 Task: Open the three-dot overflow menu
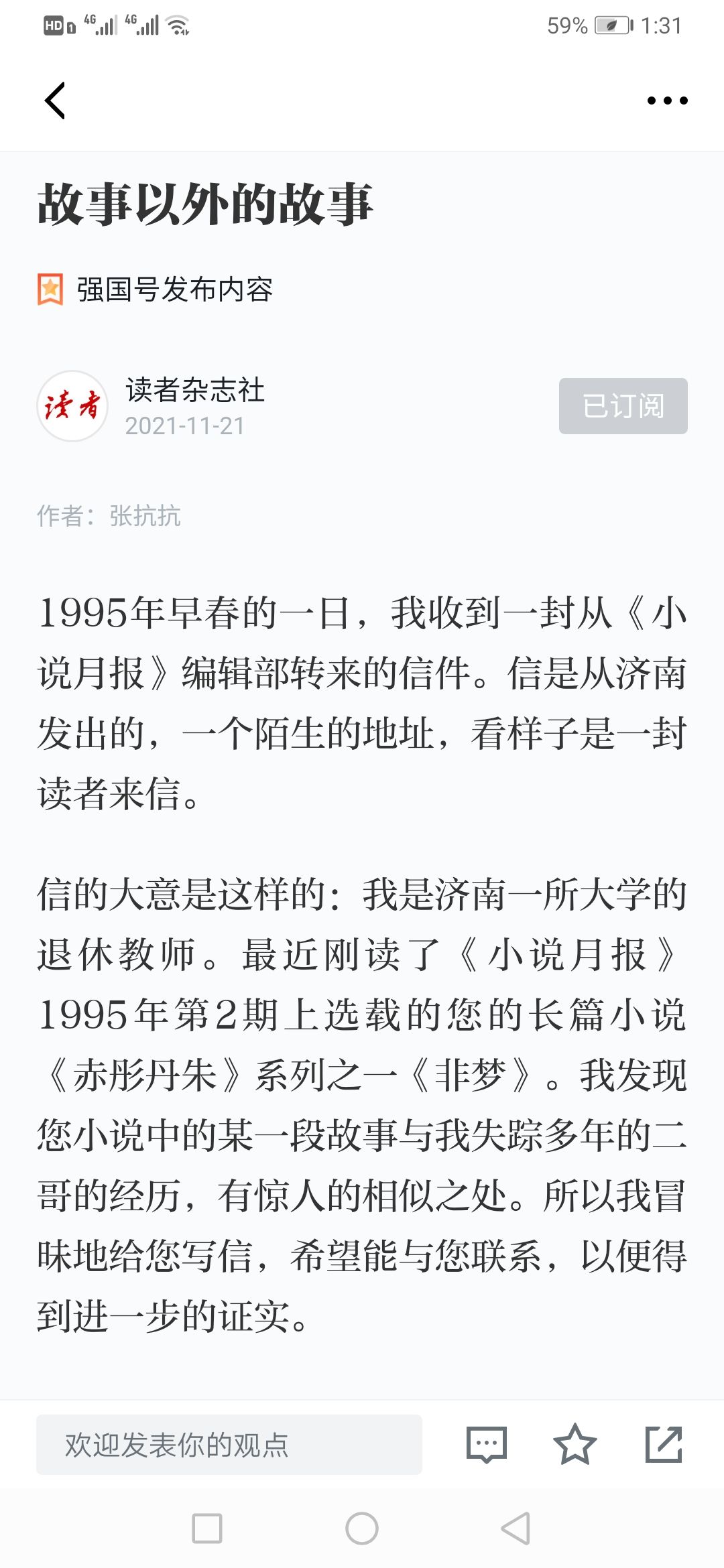[x=667, y=101]
